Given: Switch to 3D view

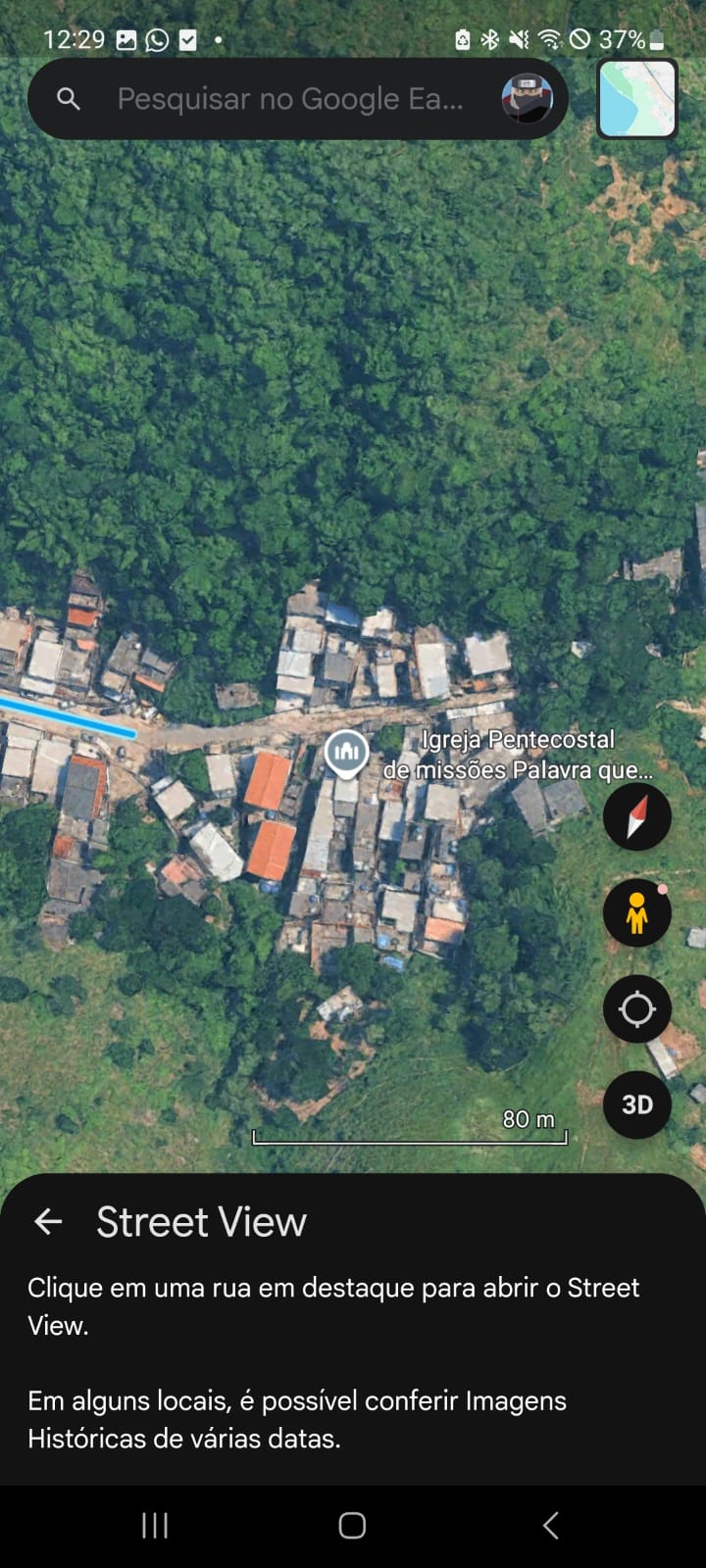Looking at the screenshot, I should point(636,1104).
